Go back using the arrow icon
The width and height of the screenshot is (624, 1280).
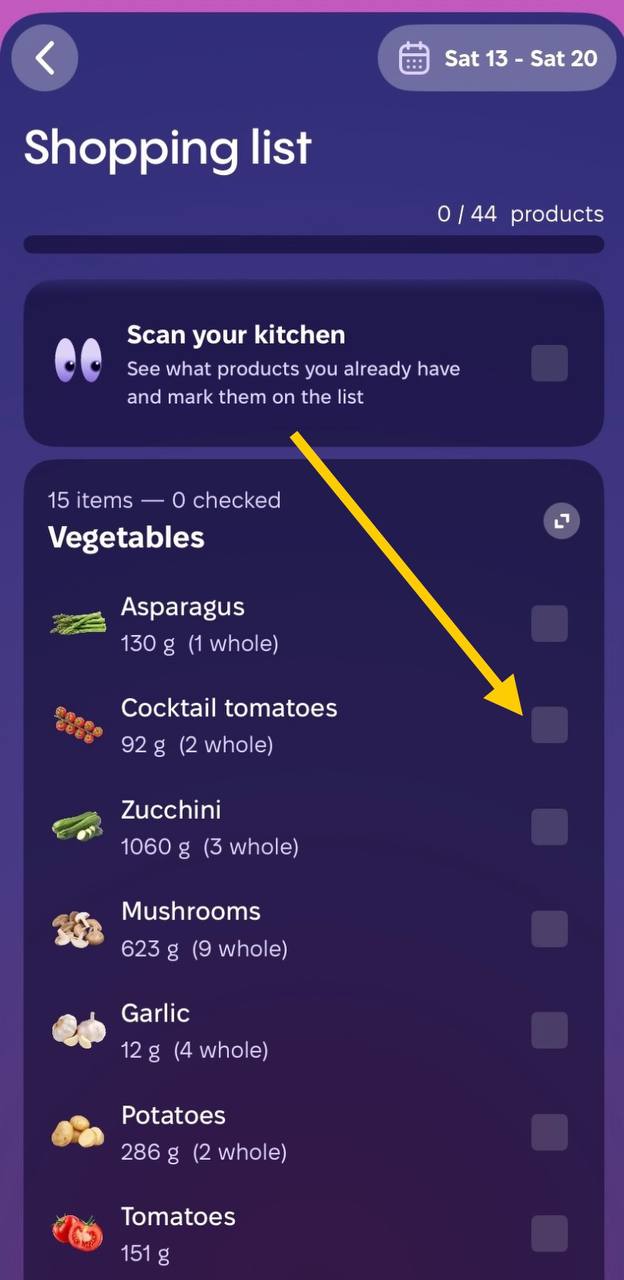pyautogui.click(x=45, y=58)
